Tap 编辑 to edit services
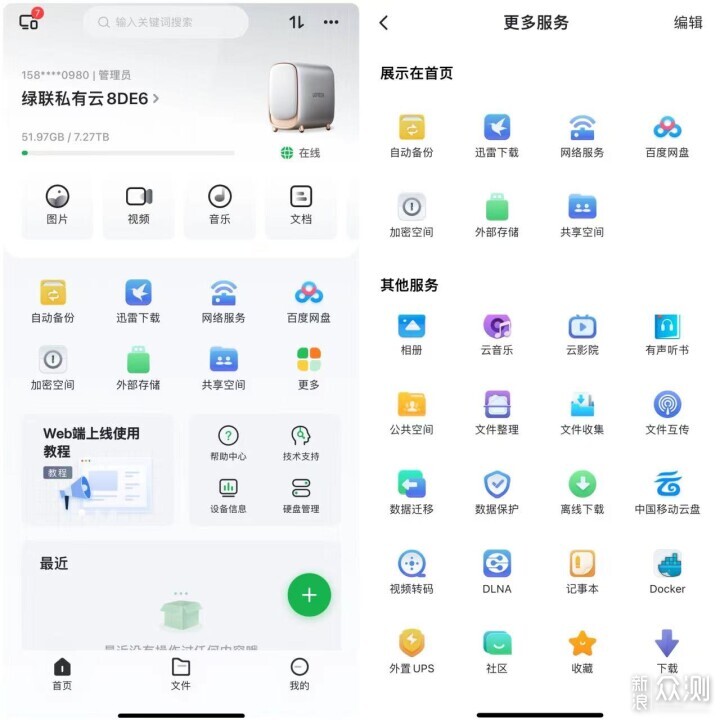720x720 pixels. click(688, 22)
